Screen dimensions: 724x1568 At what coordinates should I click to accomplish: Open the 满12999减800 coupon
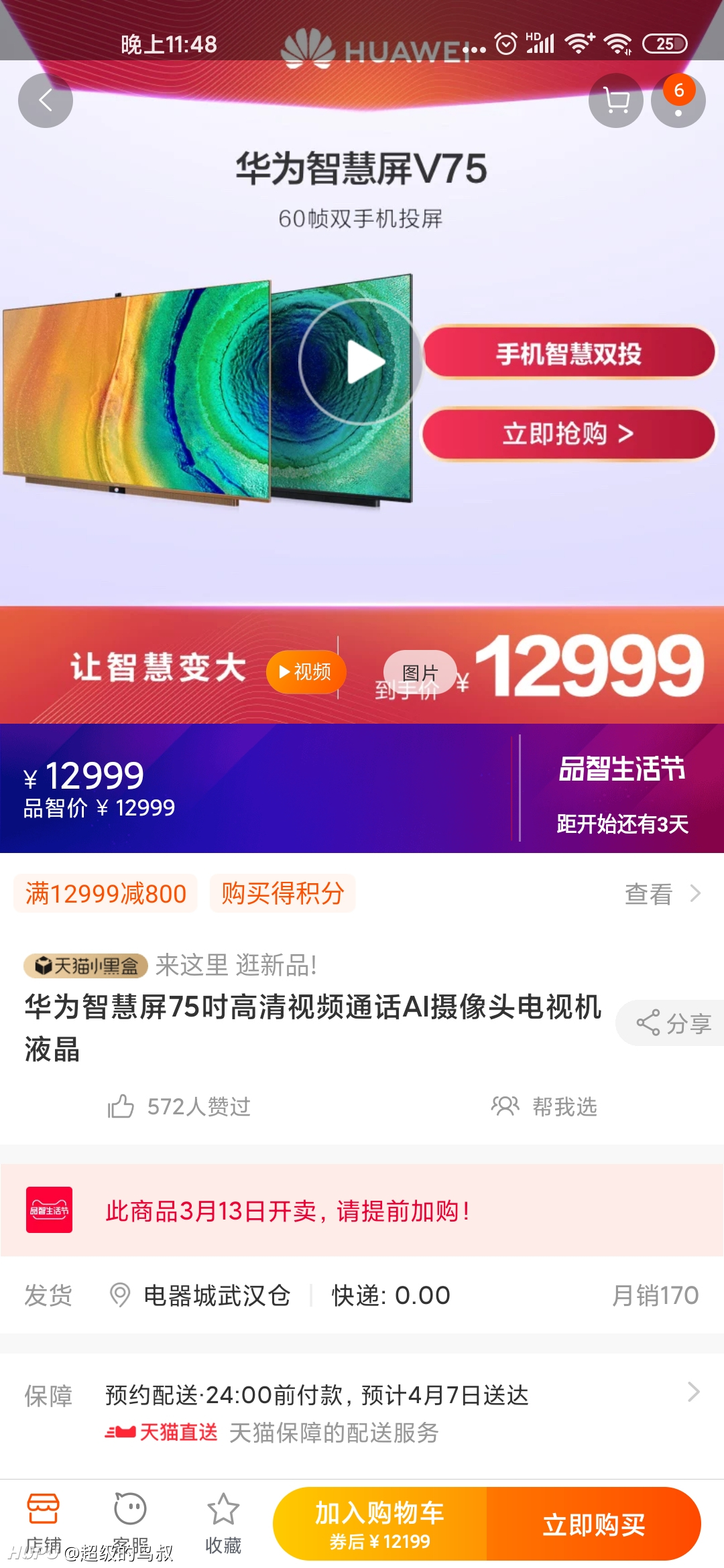(x=105, y=893)
